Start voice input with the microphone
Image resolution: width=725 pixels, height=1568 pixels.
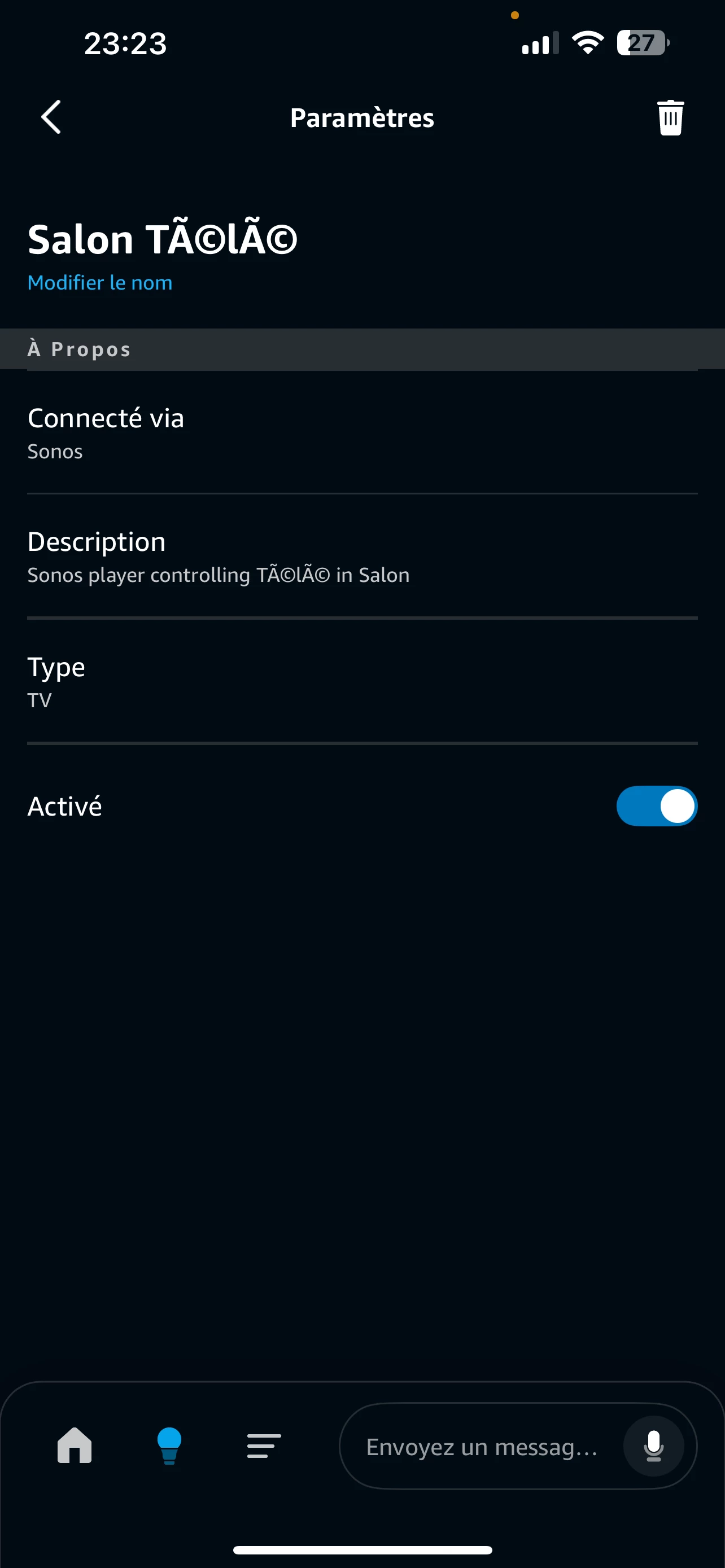pyautogui.click(x=653, y=1446)
